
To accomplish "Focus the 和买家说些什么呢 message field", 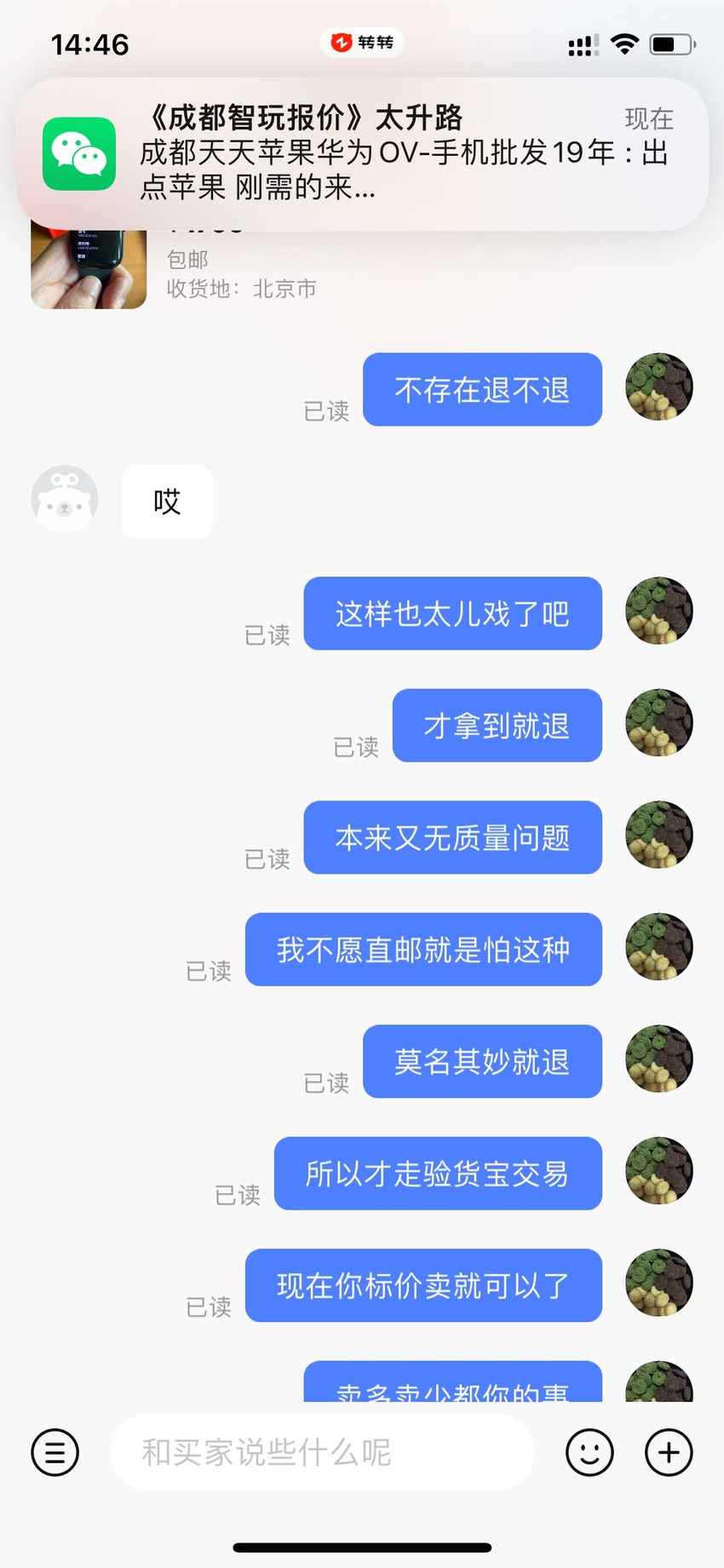I will tap(322, 1452).
